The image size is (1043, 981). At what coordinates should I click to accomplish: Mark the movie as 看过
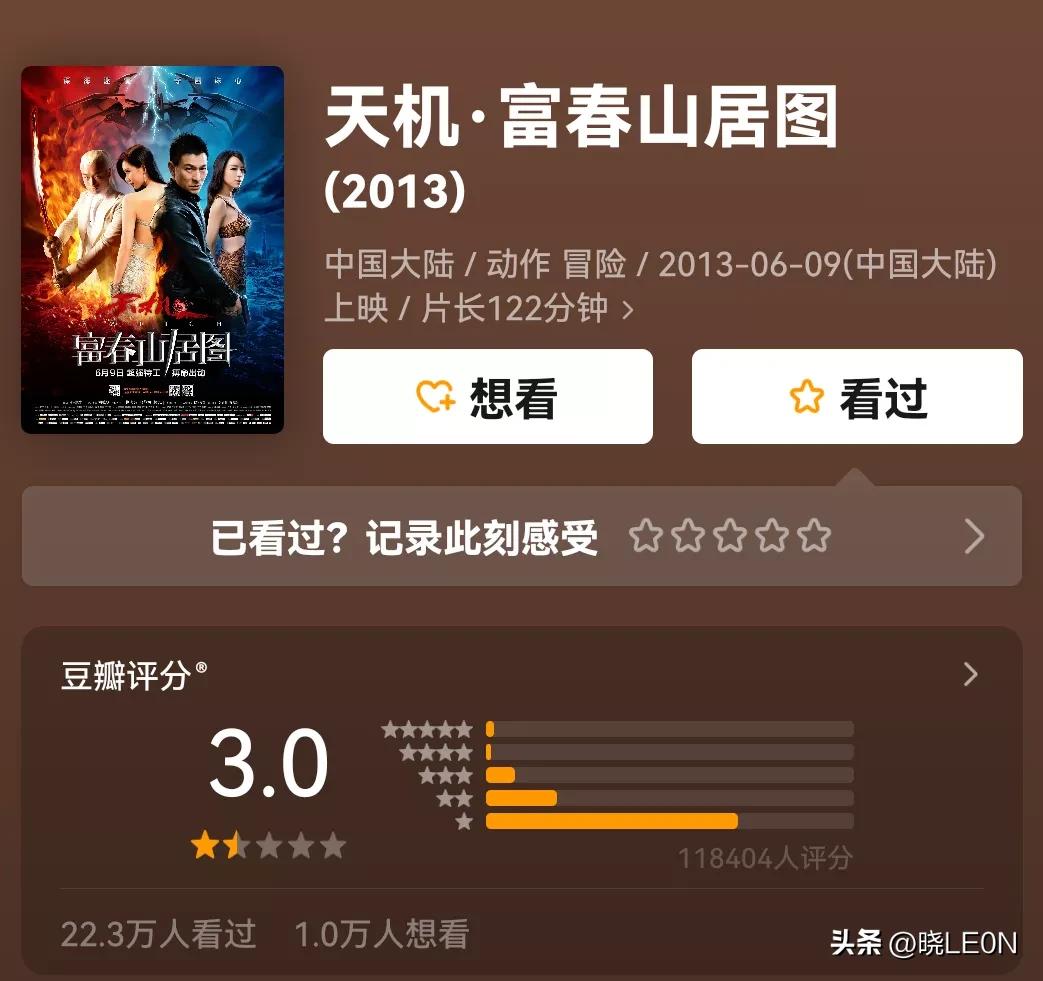point(857,397)
